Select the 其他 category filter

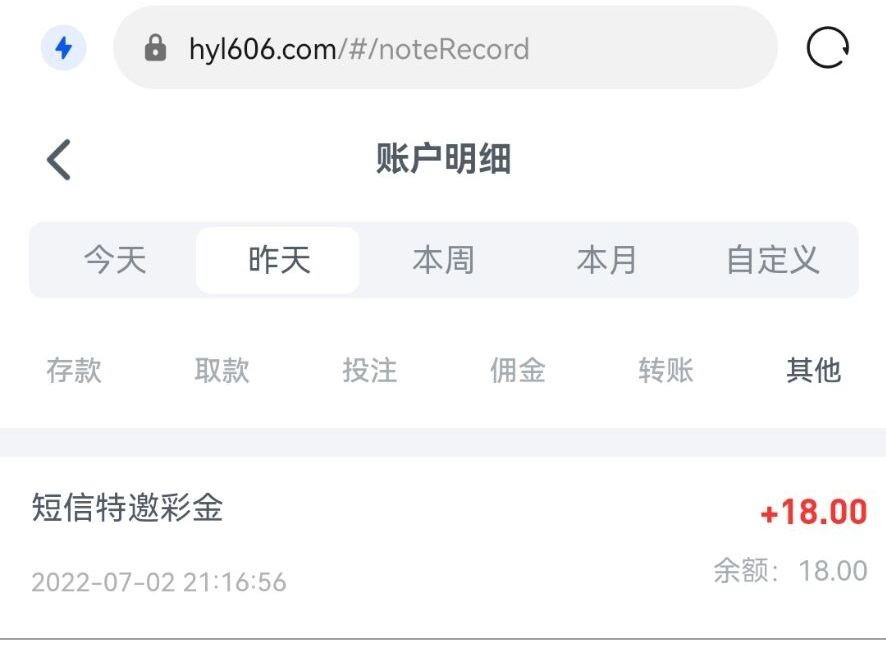(813, 371)
